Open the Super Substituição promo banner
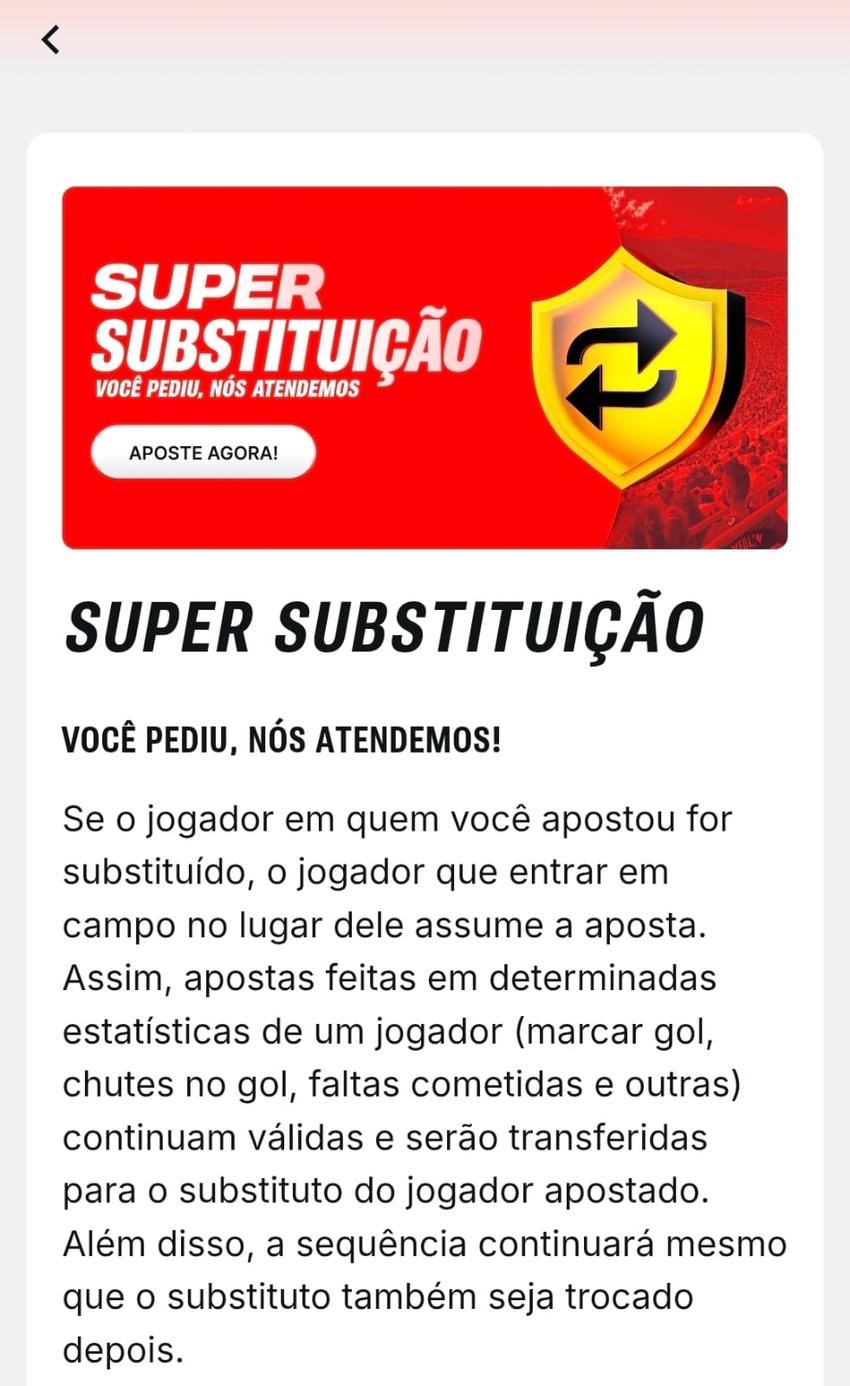Viewport: 850px width, 1386px height. click(425, 365)
